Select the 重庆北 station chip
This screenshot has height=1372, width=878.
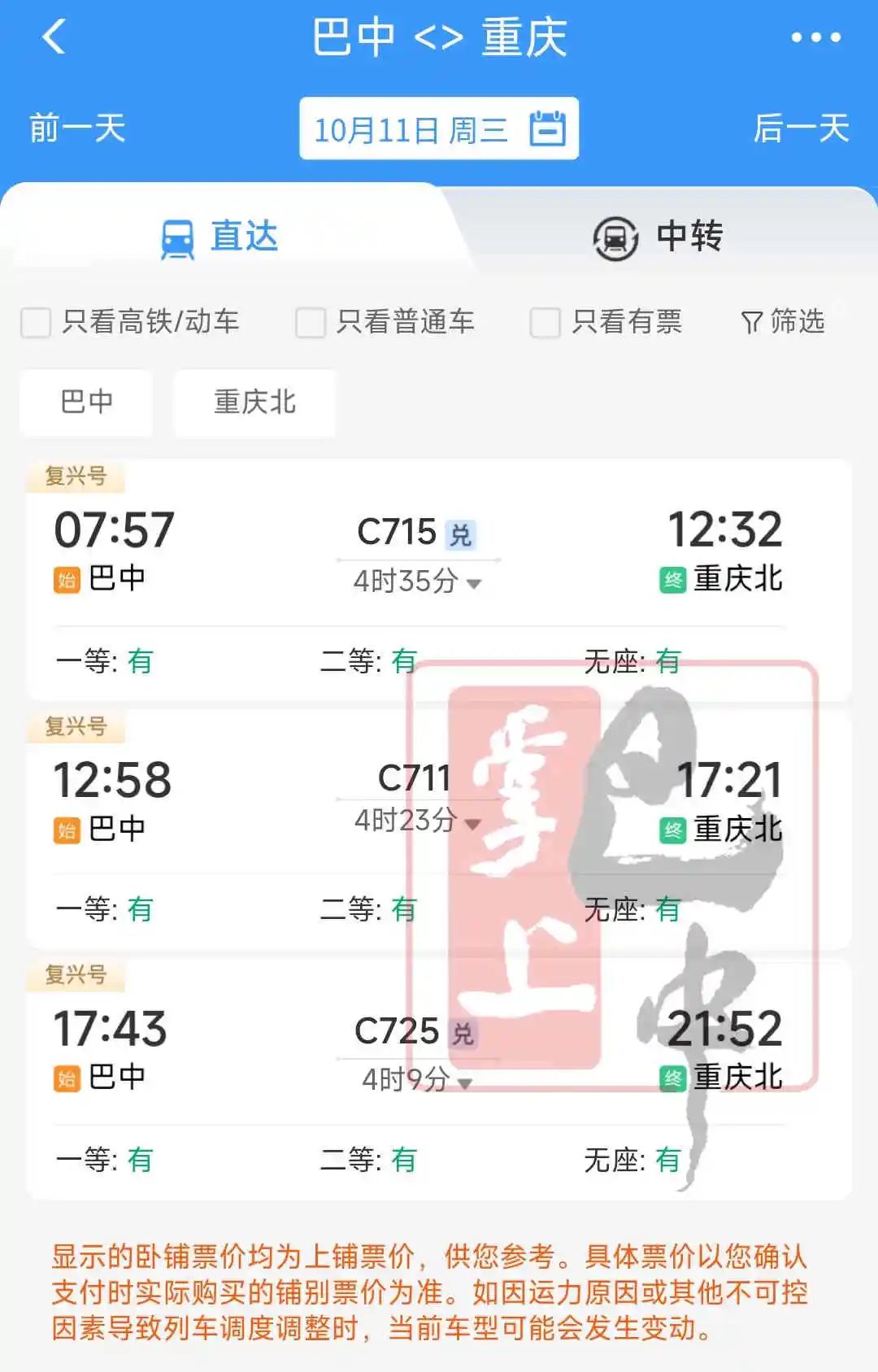(253, 403)
